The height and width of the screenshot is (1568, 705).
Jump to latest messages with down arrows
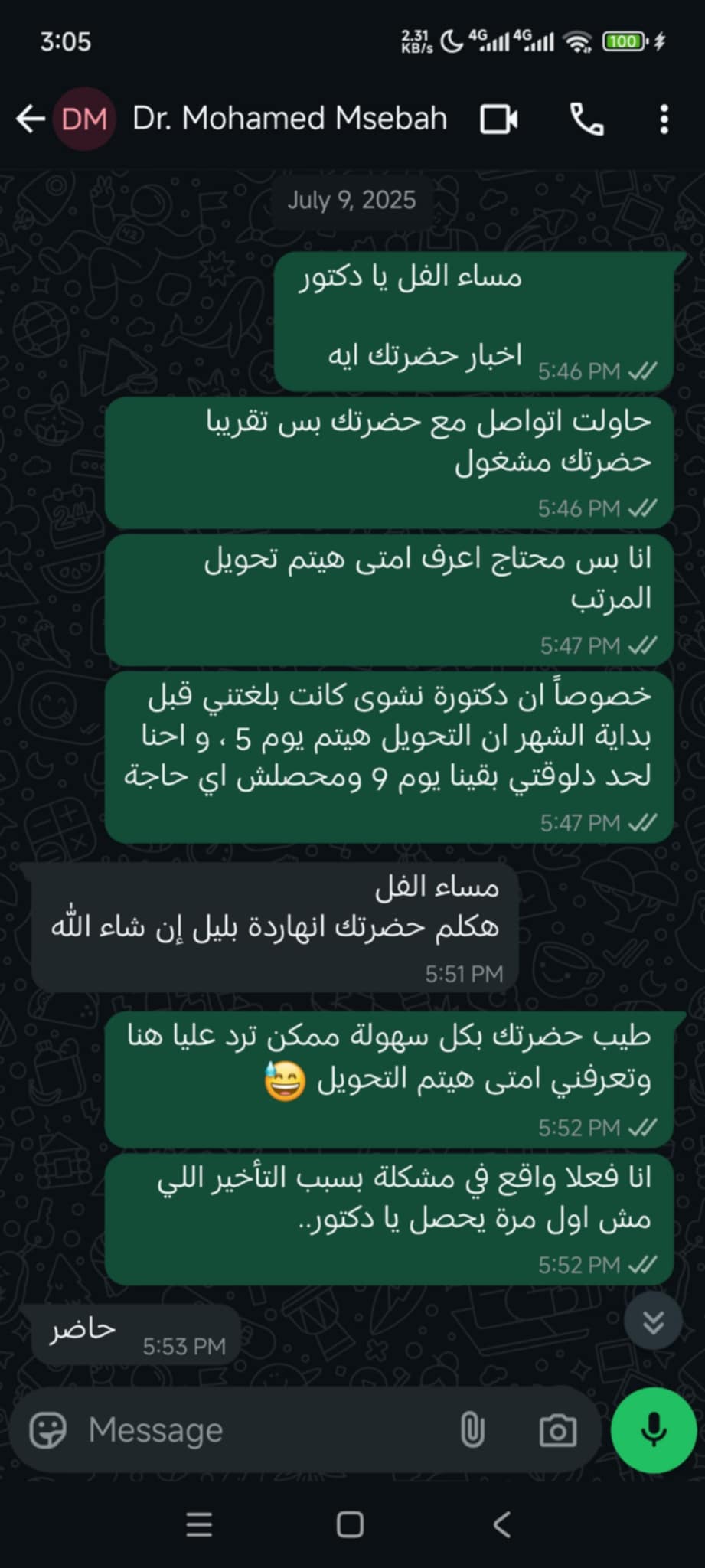[653, 1321]
